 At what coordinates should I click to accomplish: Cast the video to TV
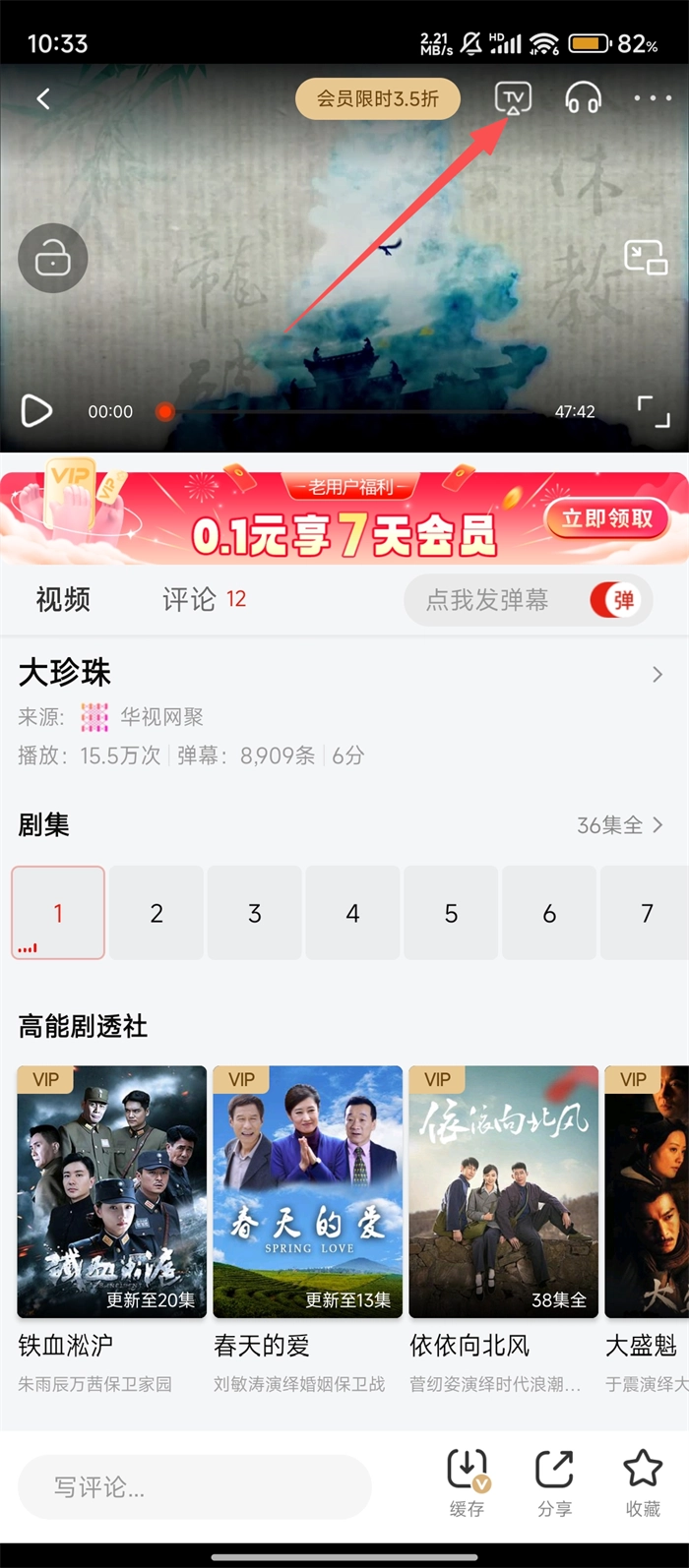click(x=513, y=98)
